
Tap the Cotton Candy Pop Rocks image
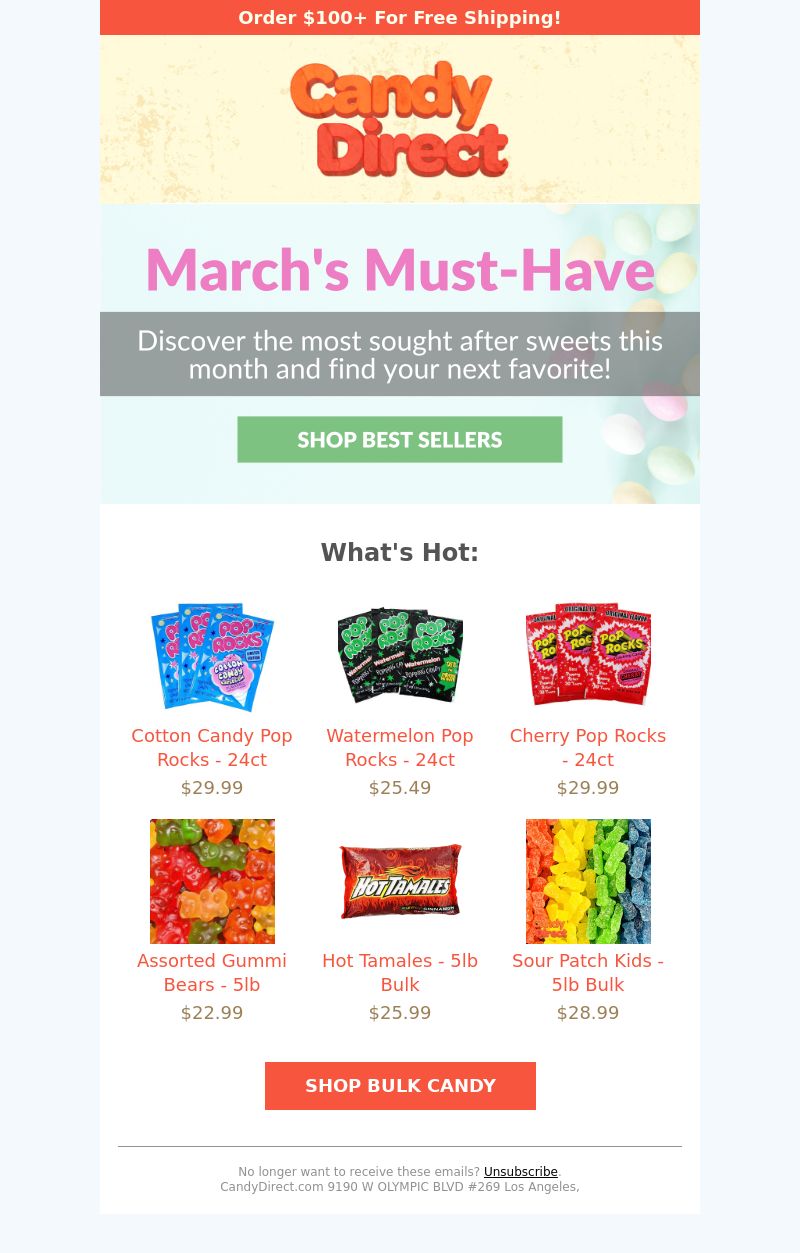tap(212, 656)
